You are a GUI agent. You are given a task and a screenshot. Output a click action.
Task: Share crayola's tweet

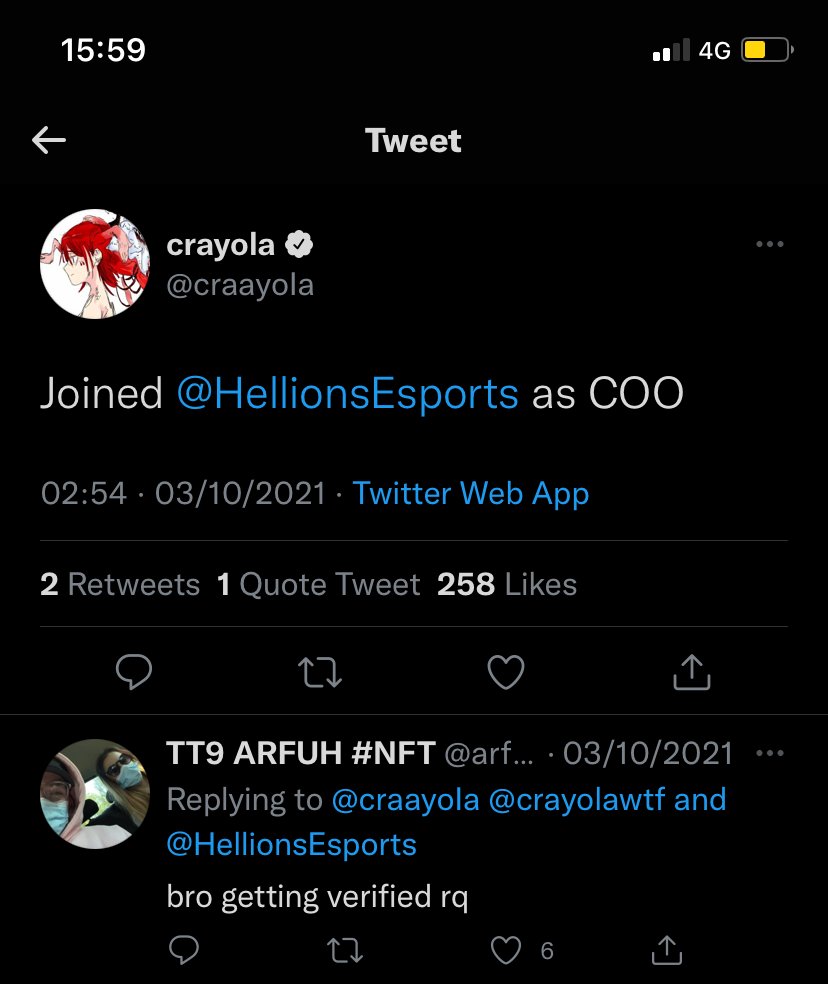[x=691, y=673]
